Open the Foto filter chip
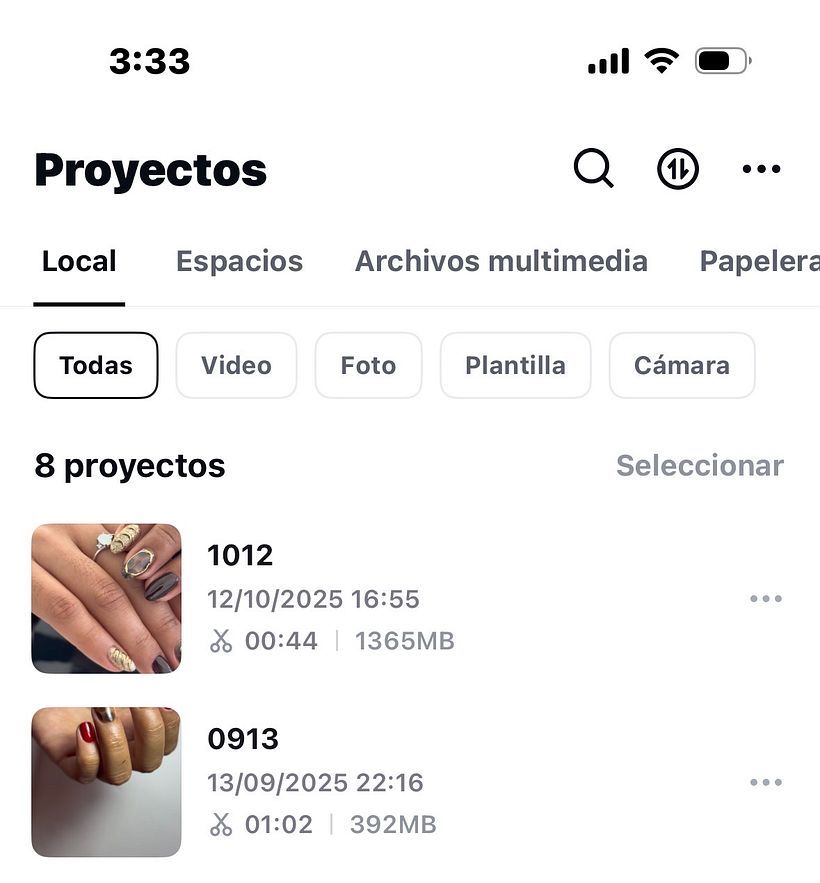820x883 pixels. click(x=368, y=365)
